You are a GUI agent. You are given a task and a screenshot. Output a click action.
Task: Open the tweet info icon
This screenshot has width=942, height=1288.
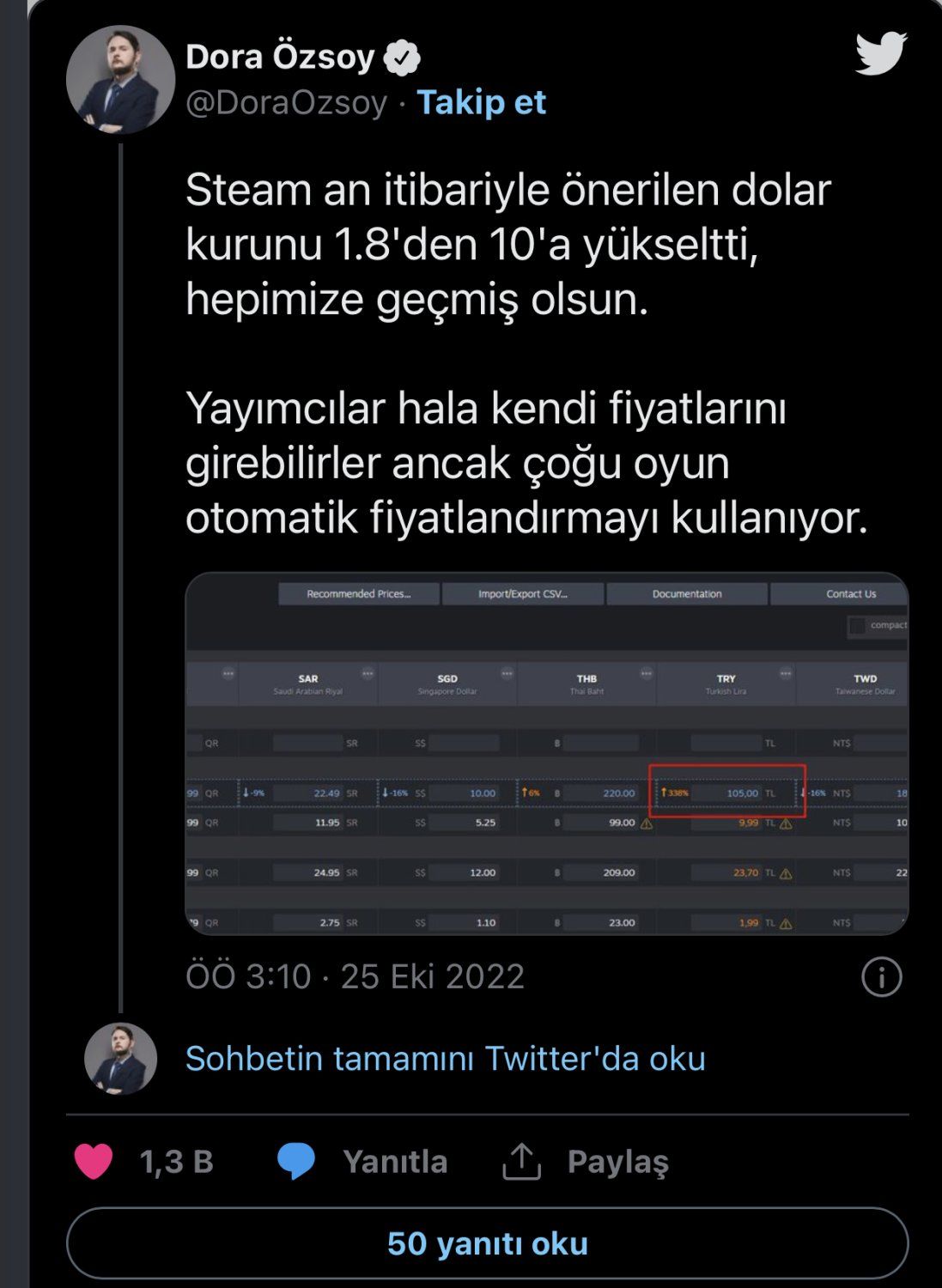tap(881, 976)
